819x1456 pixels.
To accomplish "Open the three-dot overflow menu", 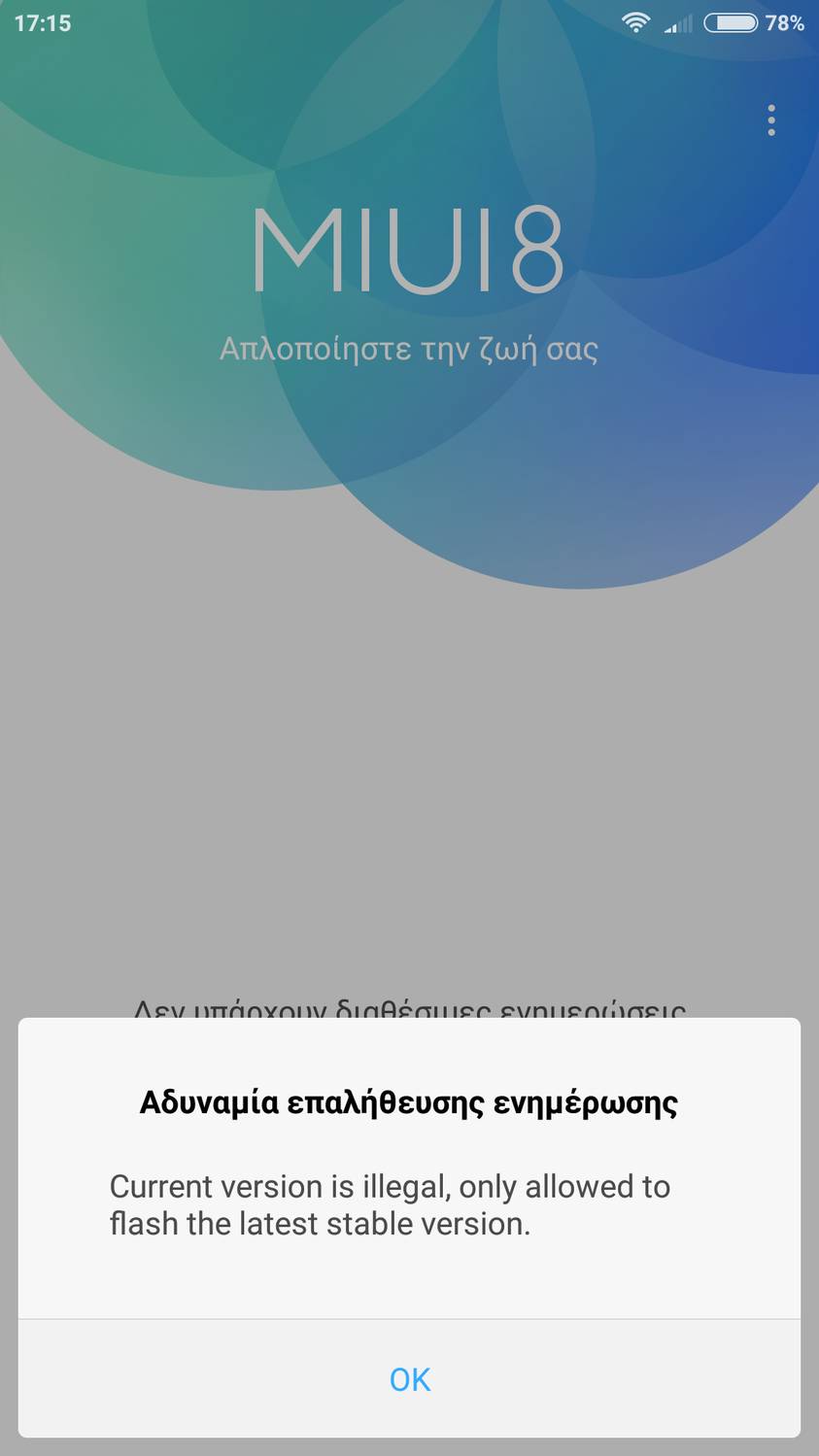I will (x=770, y=120).
